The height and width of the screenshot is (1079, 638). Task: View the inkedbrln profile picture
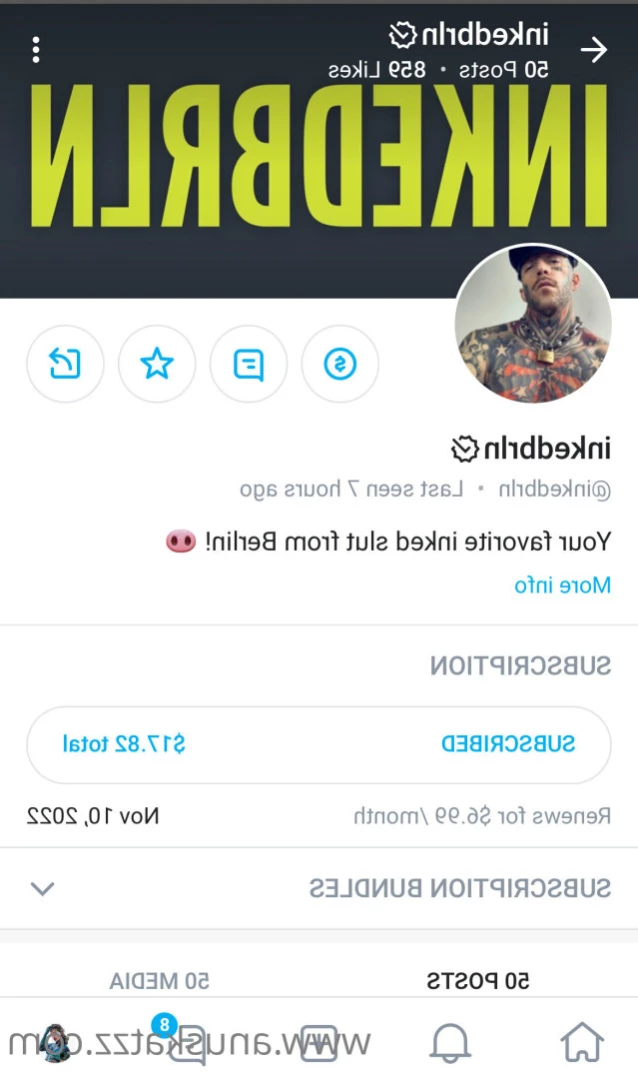point(533,322)
